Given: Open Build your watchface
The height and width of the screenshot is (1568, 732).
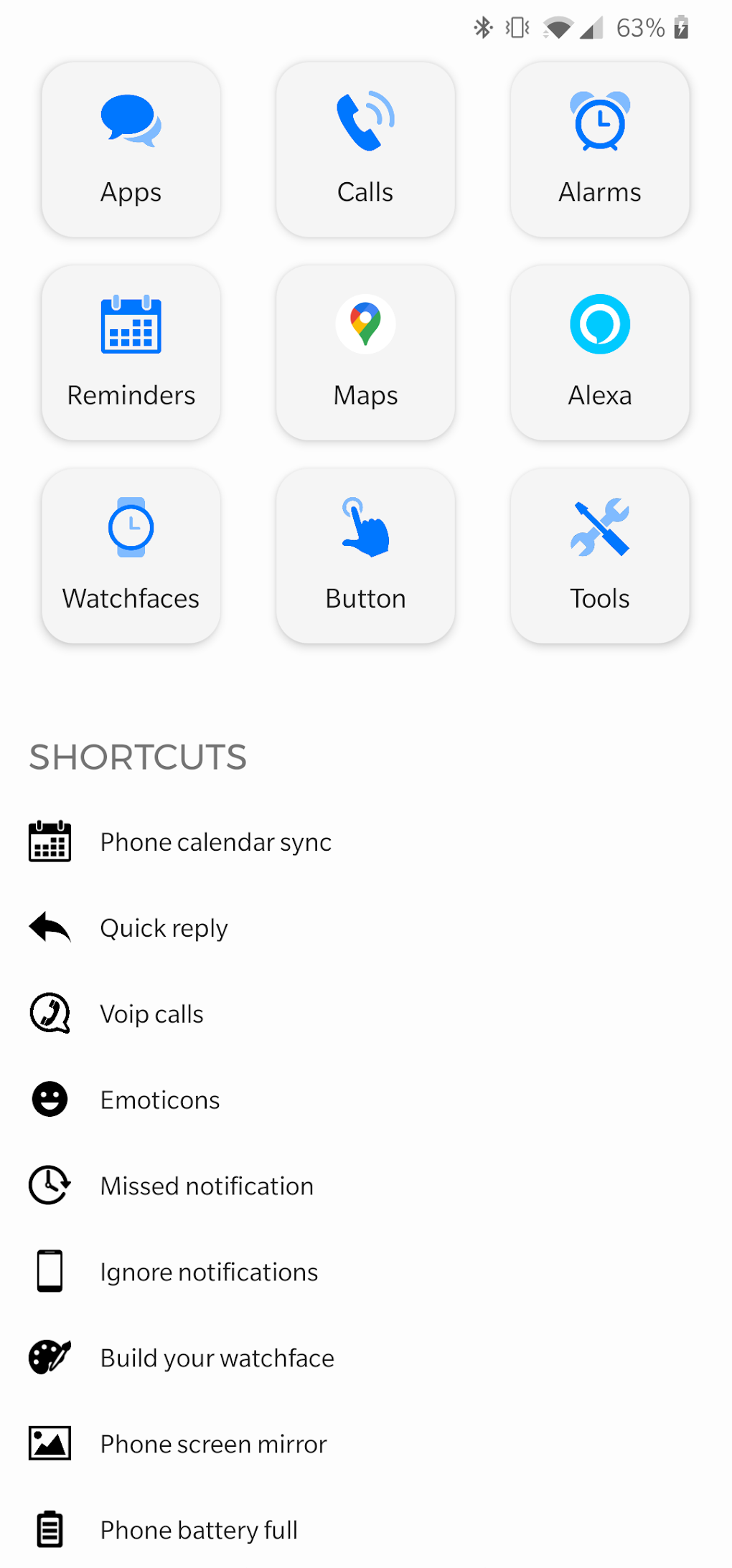Looking at the screenshot, I should (217, 1358).
